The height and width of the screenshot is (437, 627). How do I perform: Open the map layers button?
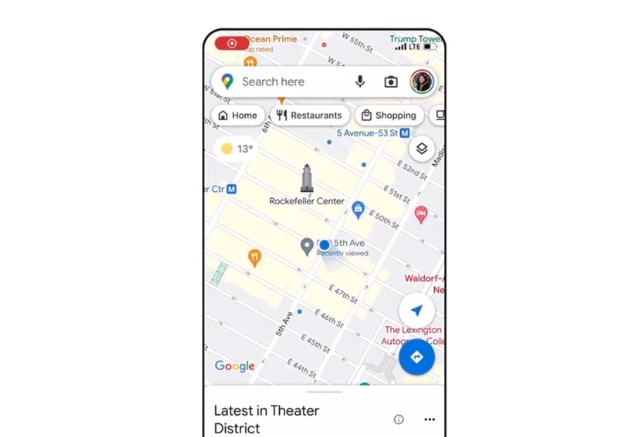point(421,148)
